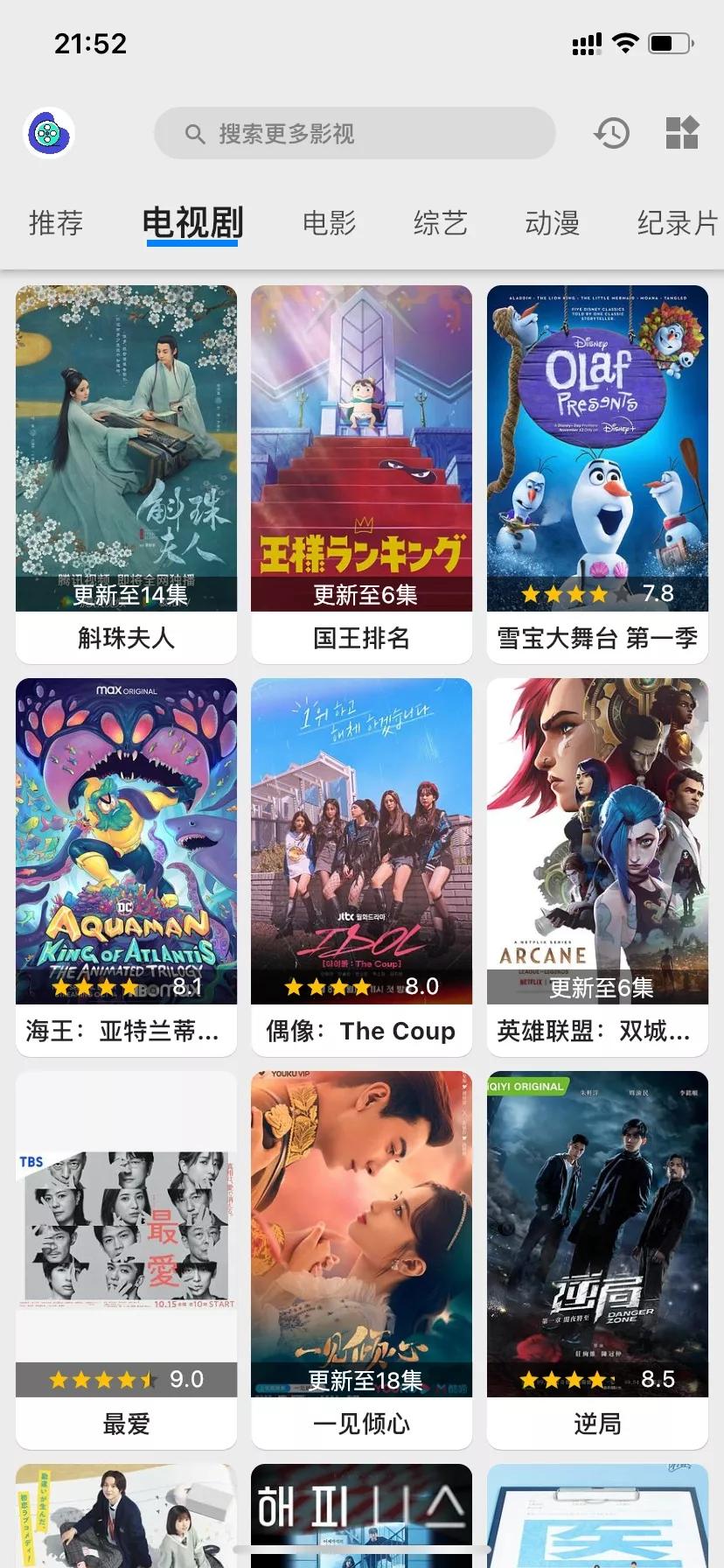Switch to the 动漫 tab
This screenshot has height=1568, width=724.
tap(552, 223)
